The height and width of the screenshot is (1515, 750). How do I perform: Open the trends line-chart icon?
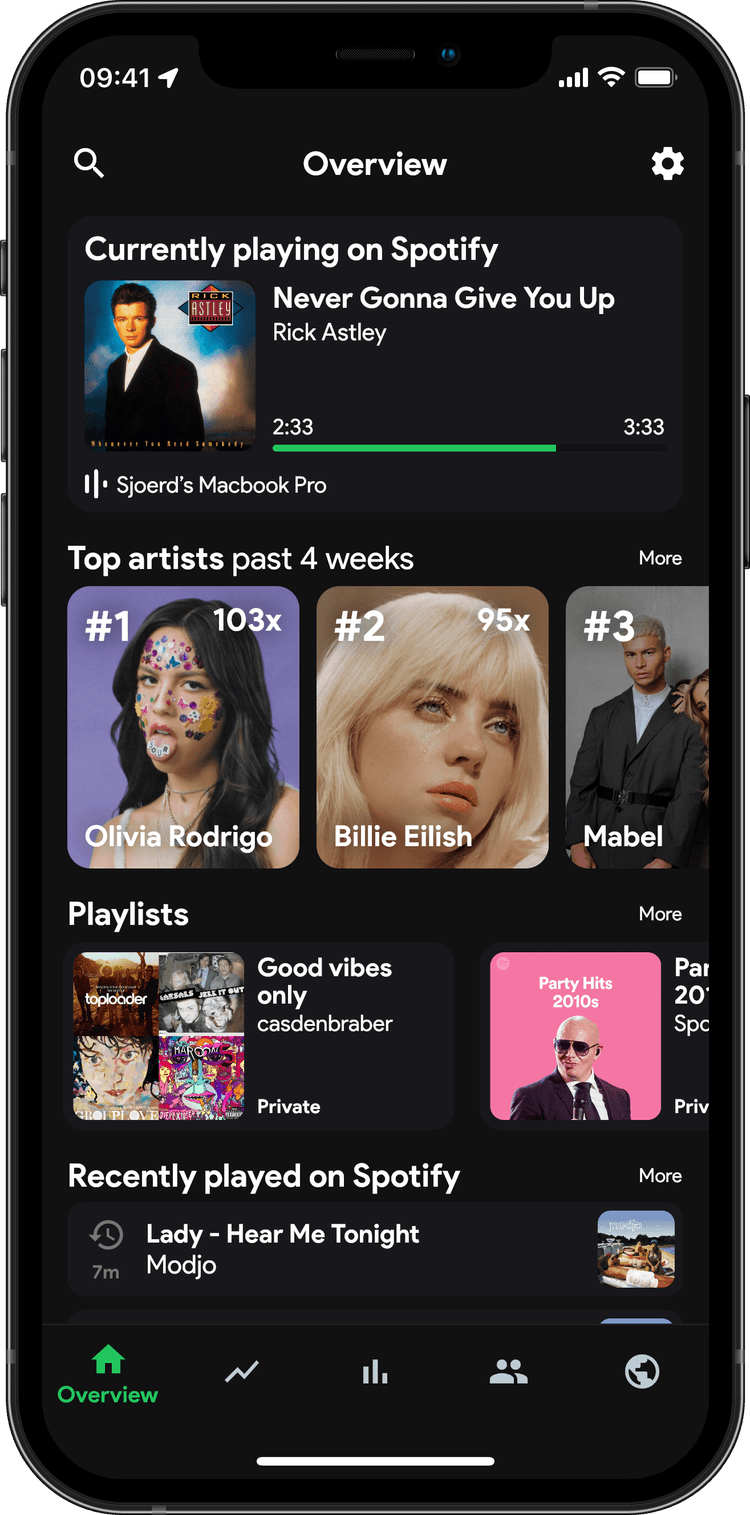[x=241, y=1371]
